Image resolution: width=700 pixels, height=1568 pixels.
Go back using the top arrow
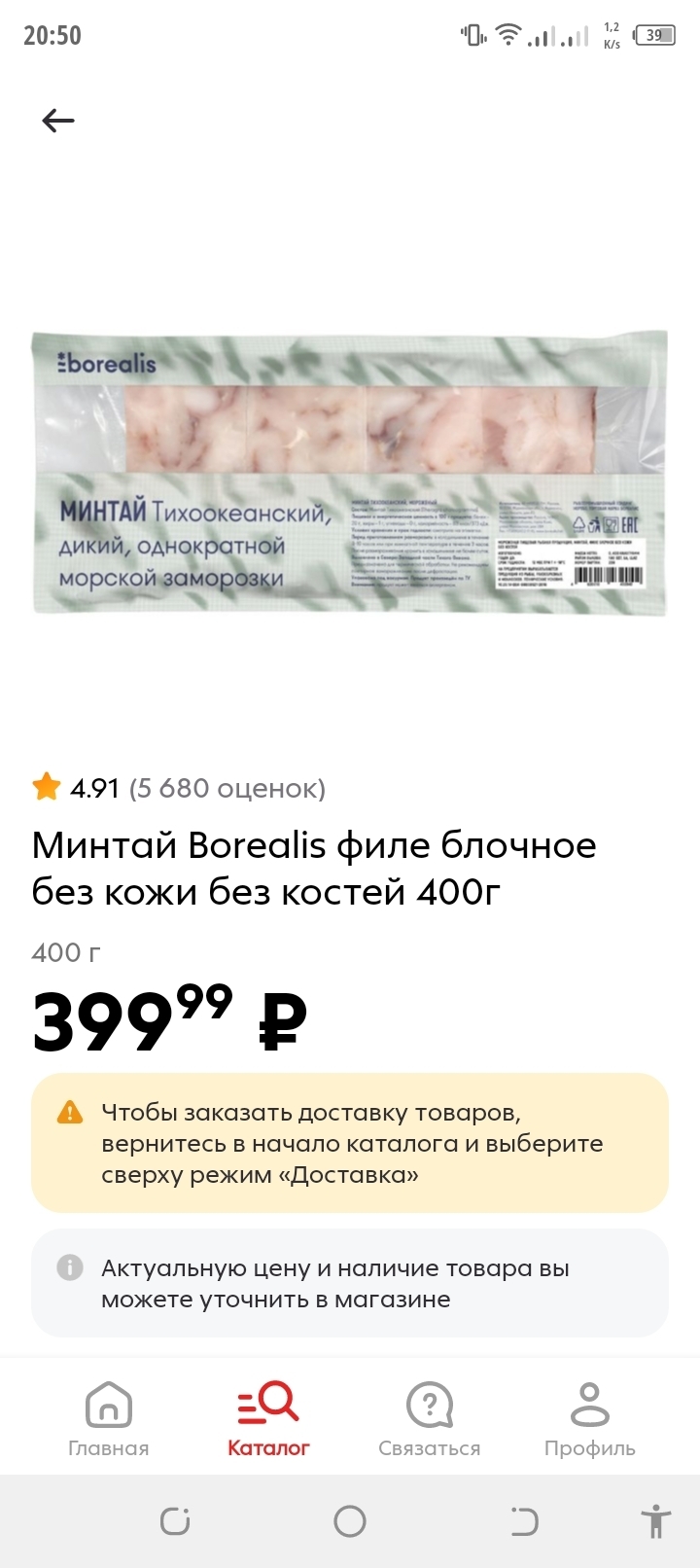[58, 121]
